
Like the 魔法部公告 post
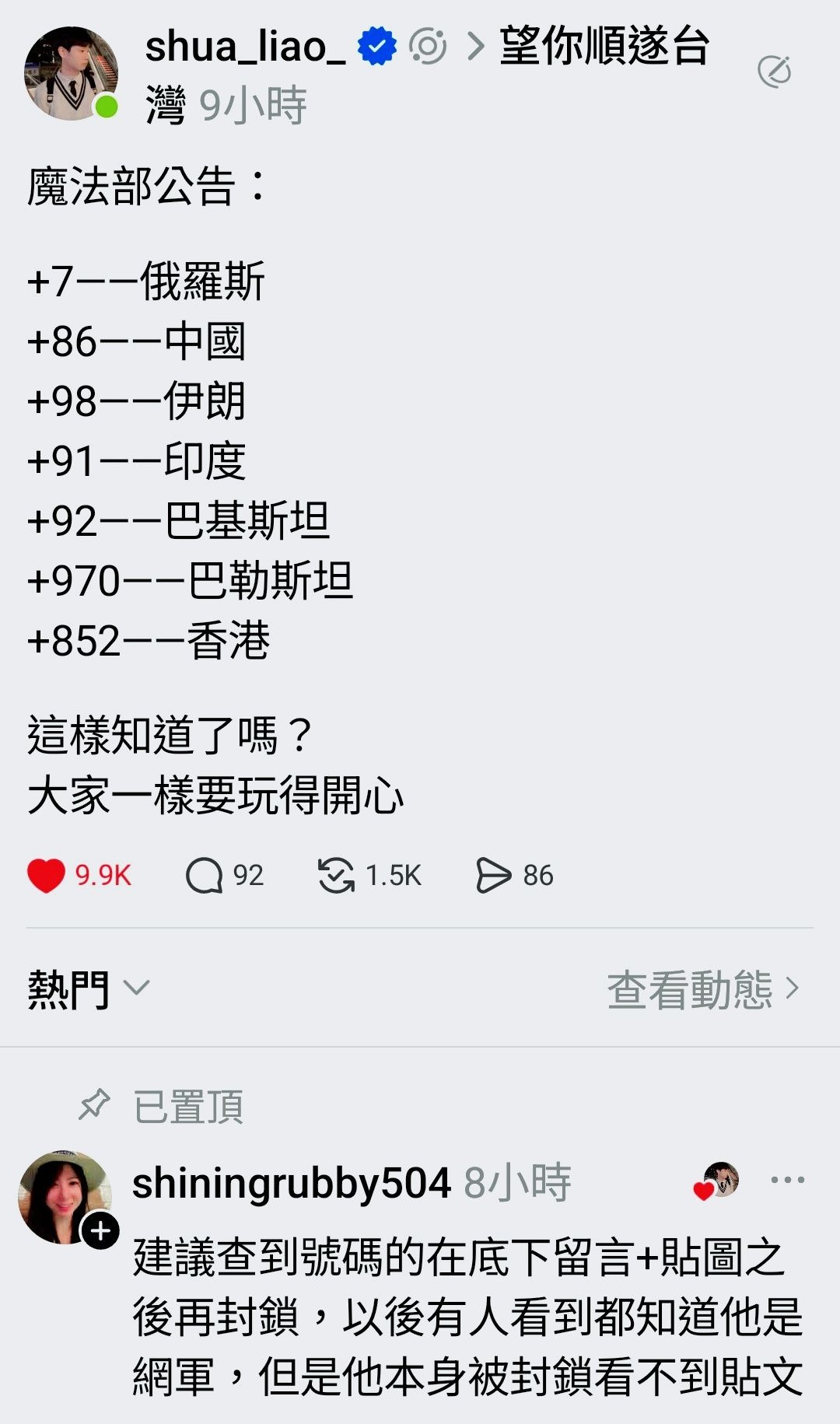tap(47, 876)
